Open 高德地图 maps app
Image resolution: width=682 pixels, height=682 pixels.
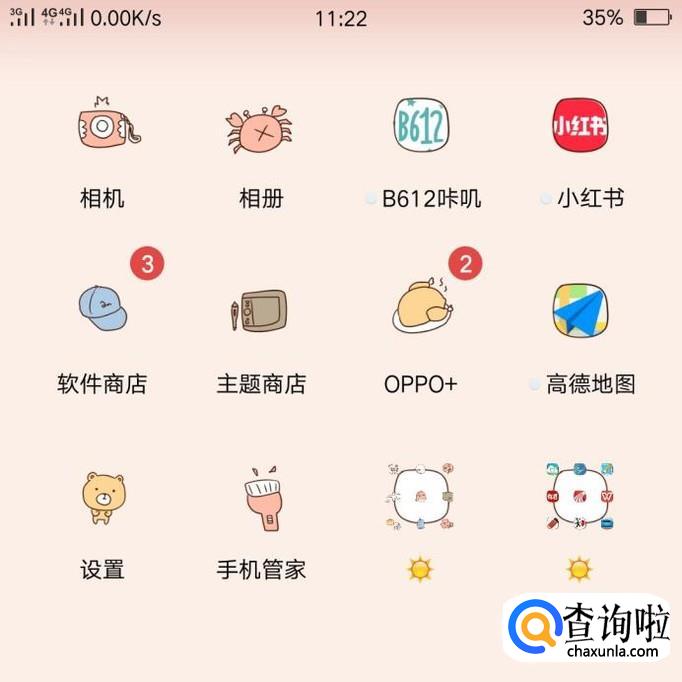(580, 310)
